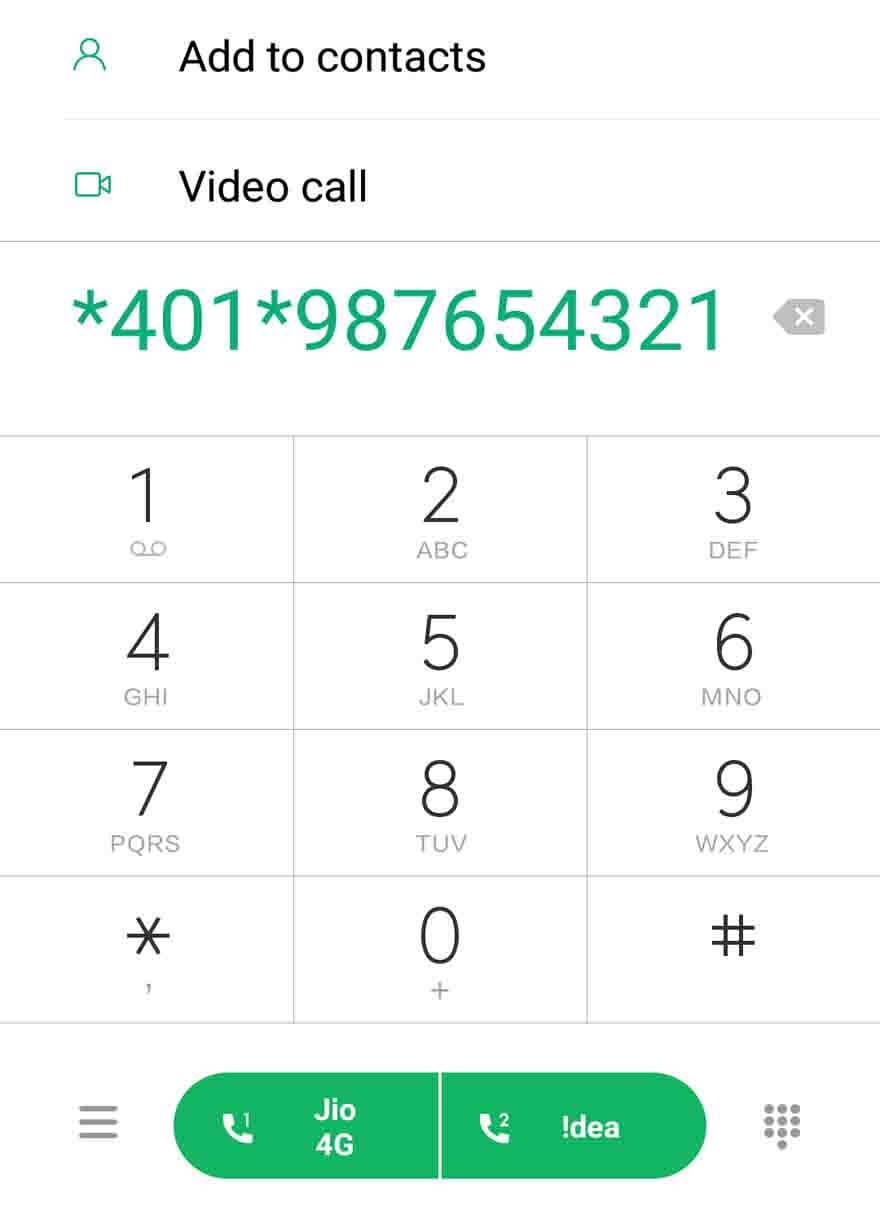Hide the dial pad
The image size is (880, 1228).
point(782,1126)
